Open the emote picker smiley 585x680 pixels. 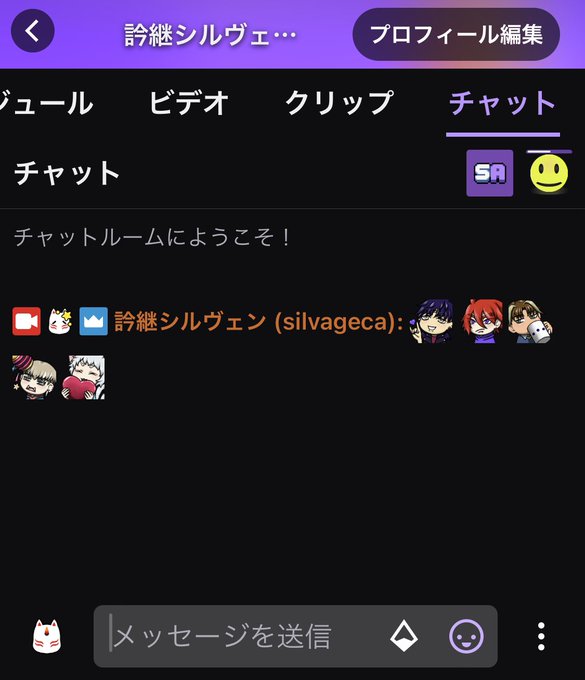466,636
